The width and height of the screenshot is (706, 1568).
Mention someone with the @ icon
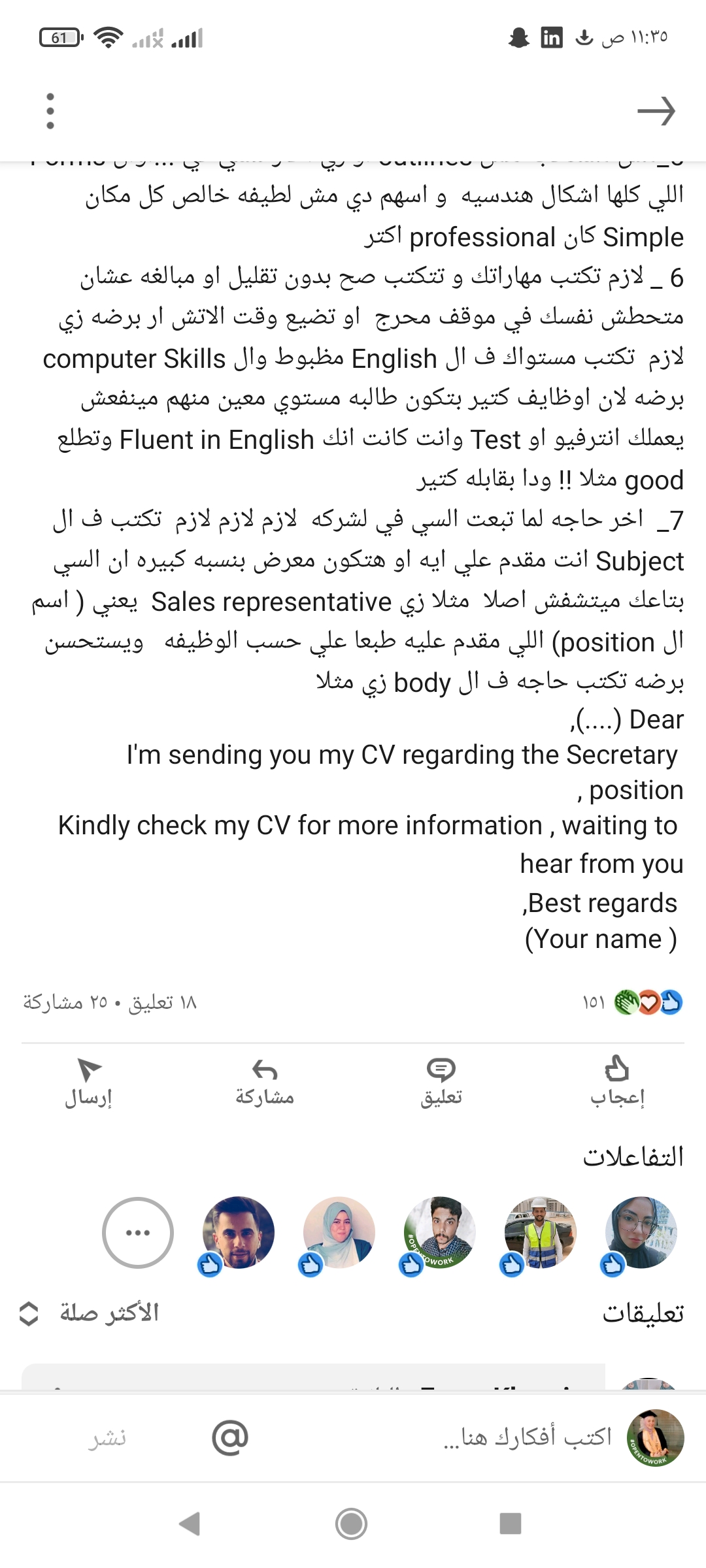pos(230,1437)
